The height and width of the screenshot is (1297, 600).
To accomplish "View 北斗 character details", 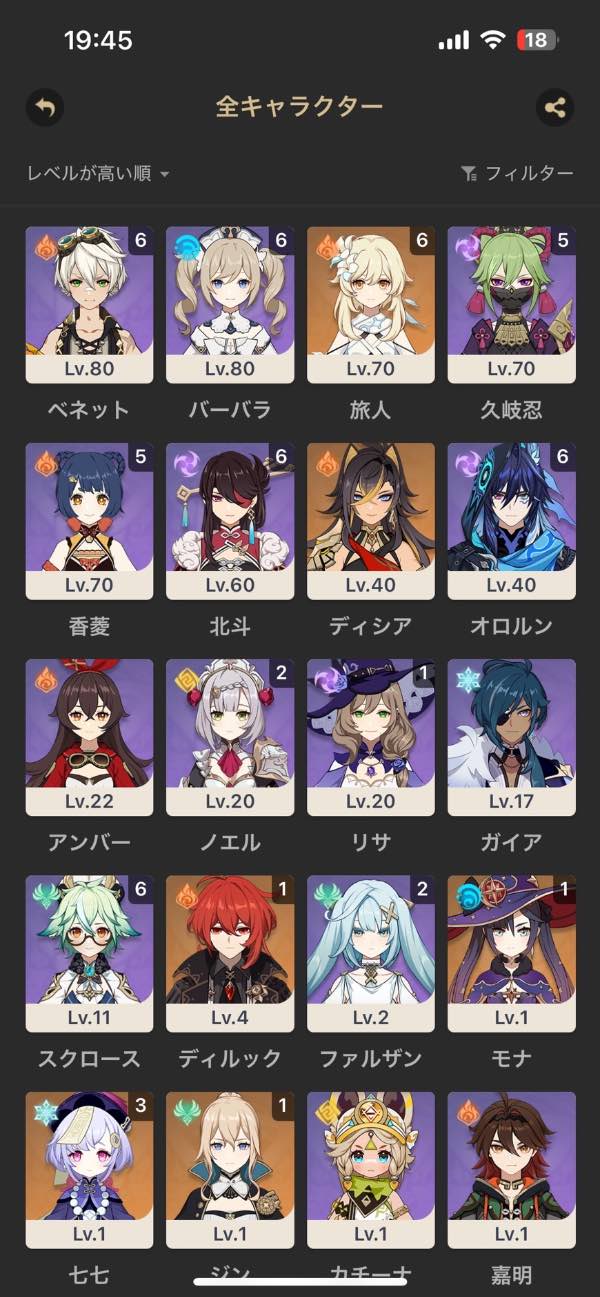I will click(x=230, y=521).
